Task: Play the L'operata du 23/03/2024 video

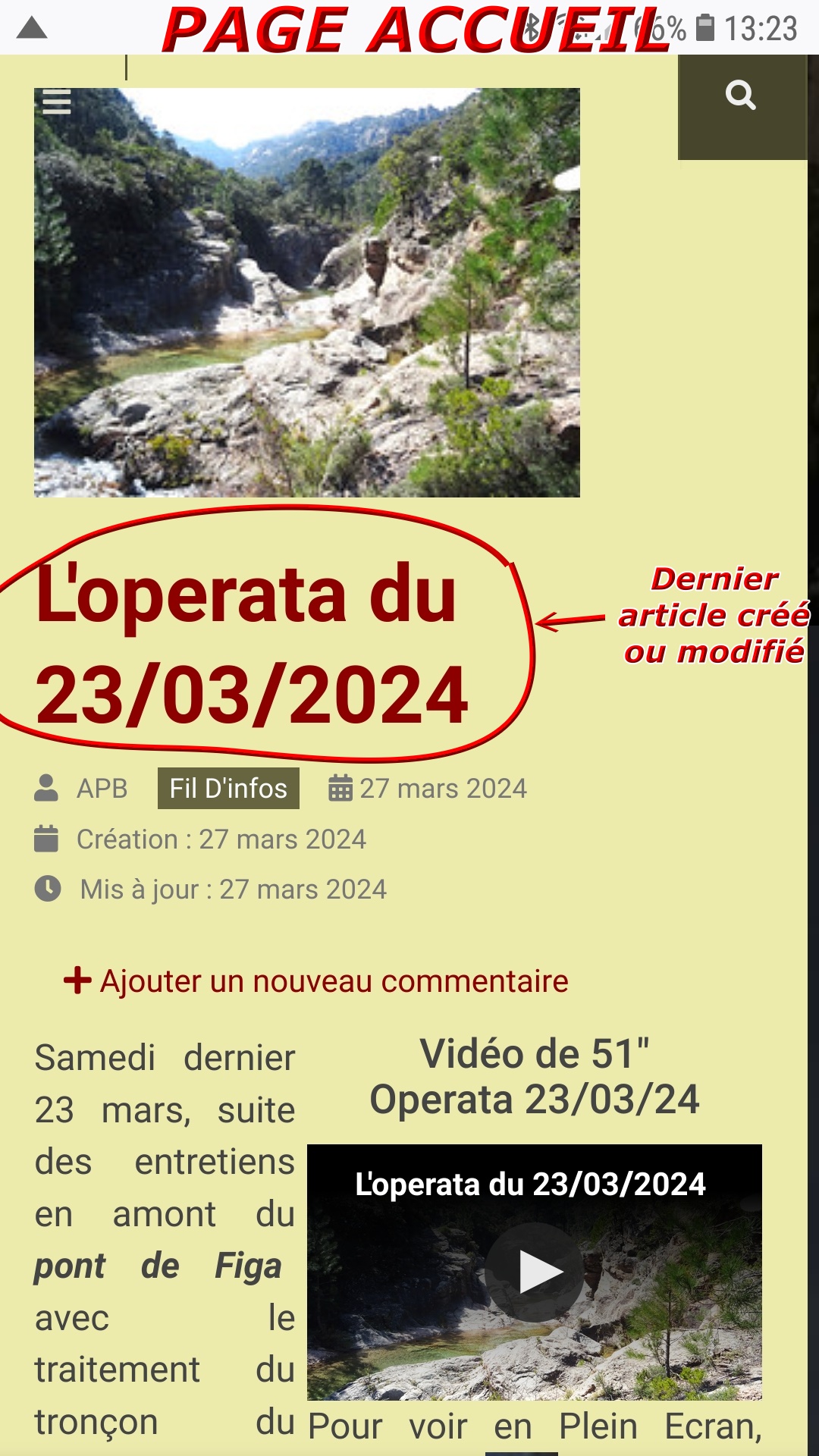Action: pyautogui.click(x=535, y=1272)
